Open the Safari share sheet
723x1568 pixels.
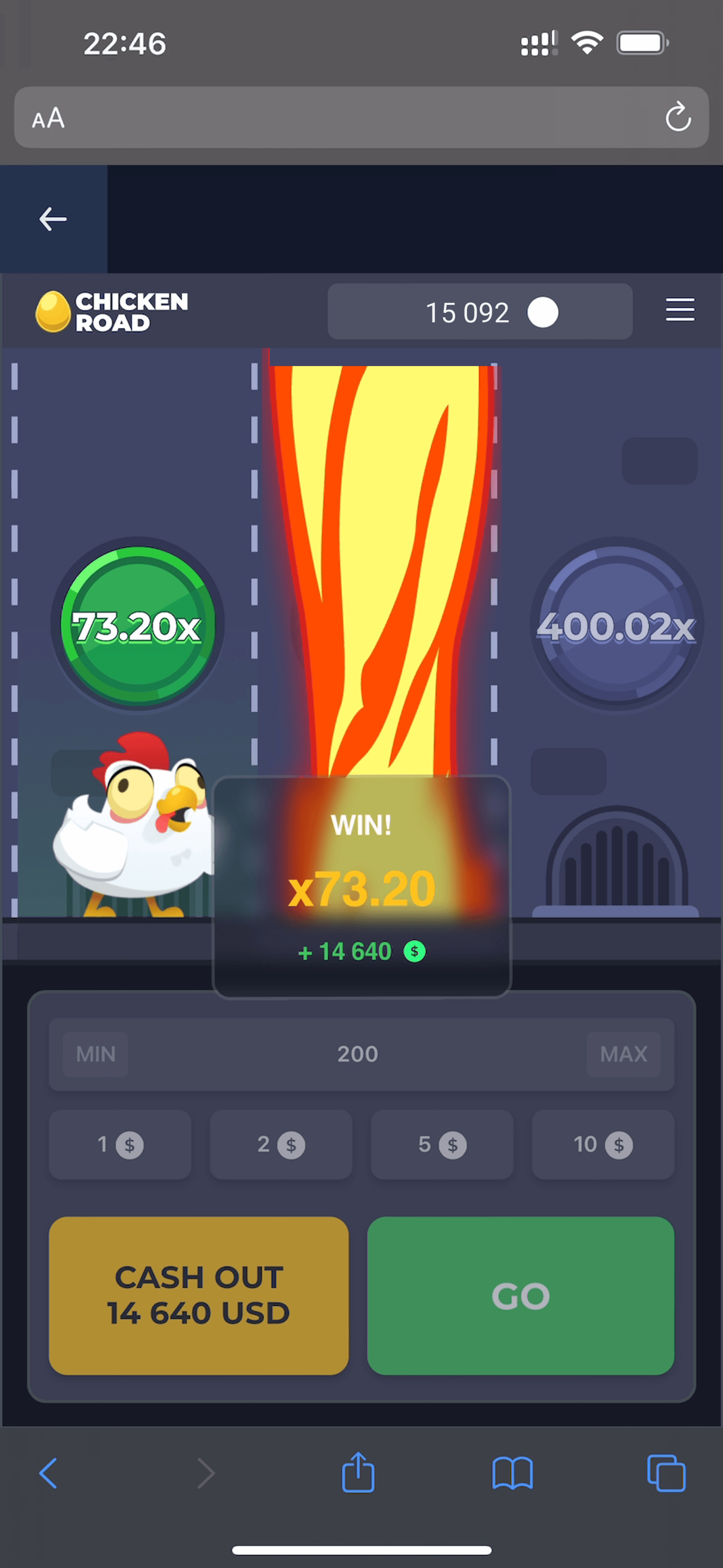click(358, 1473)
